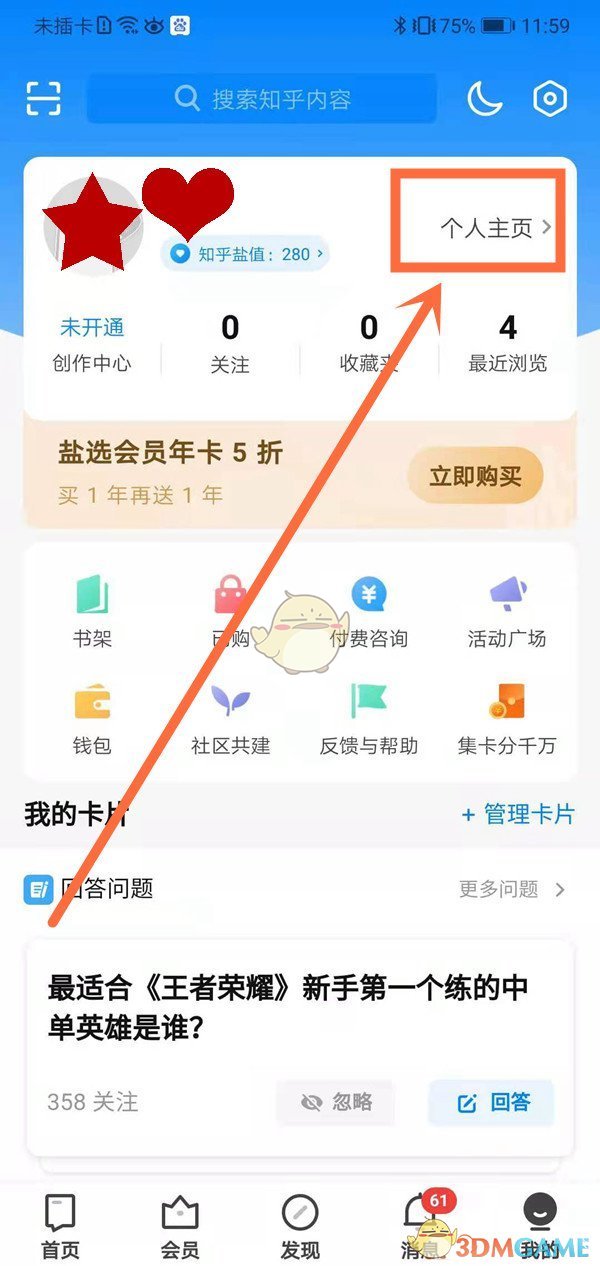Open settings hexagon icon
Viewport: 600px width, 1266px height.
tap(549, 98)
